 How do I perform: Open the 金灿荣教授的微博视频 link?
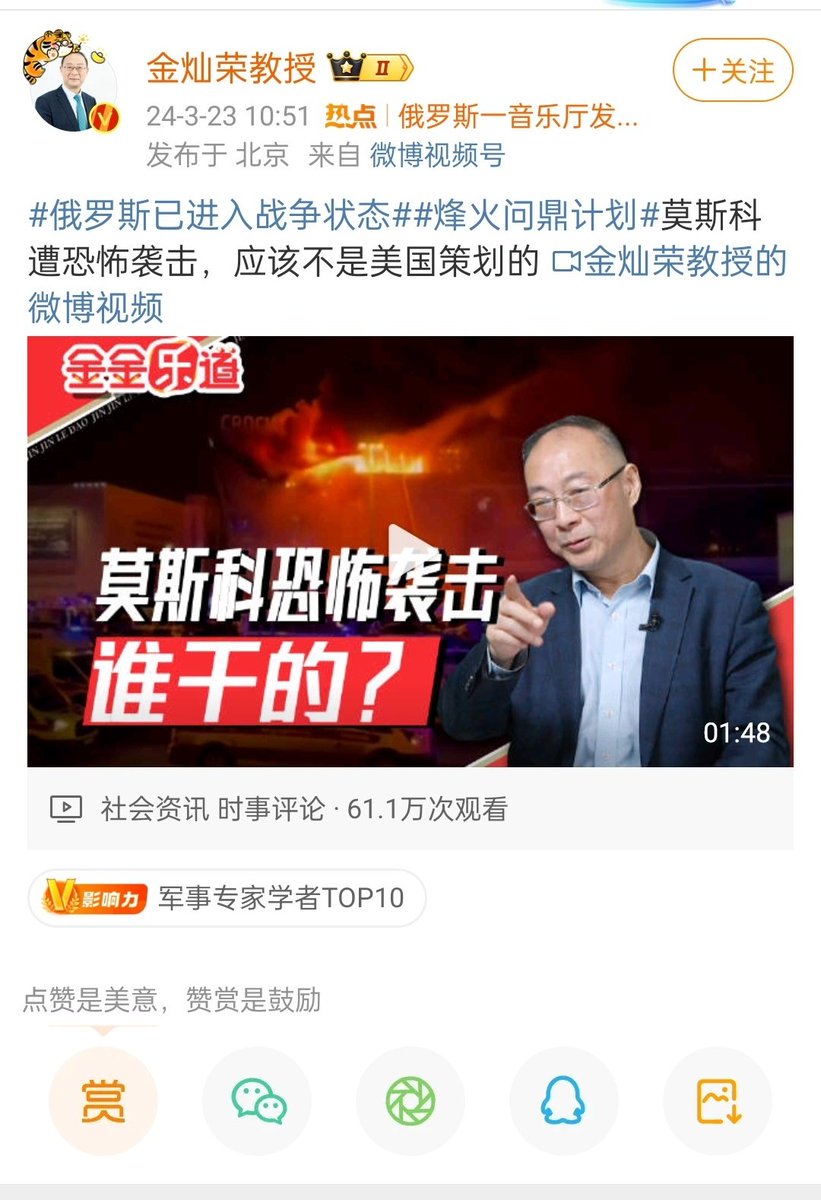(x=670, y=262)
